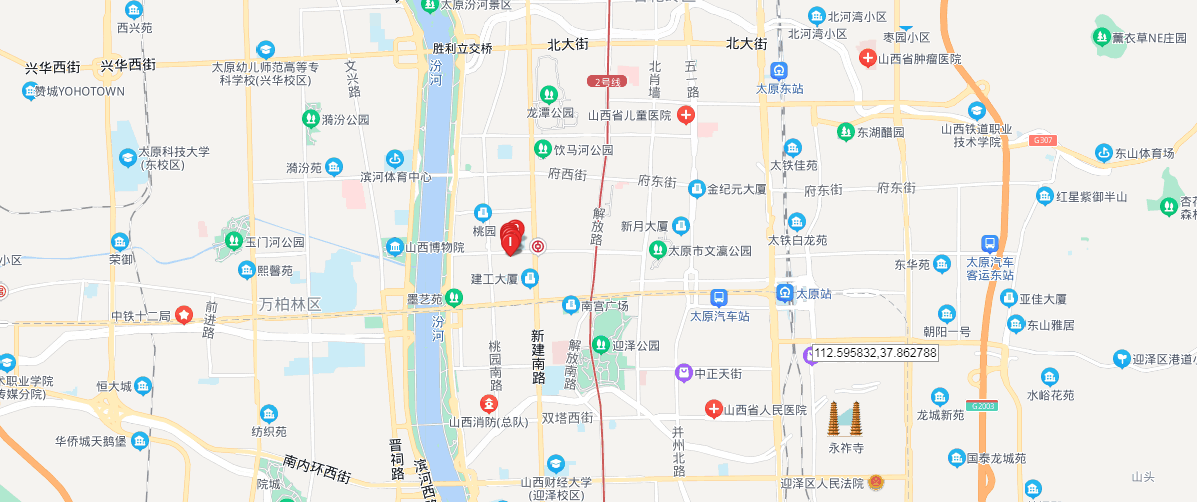The height and width of the screenshot is (502, 1197).
Task: Tap the front red location marker
Action: [511, 241]
